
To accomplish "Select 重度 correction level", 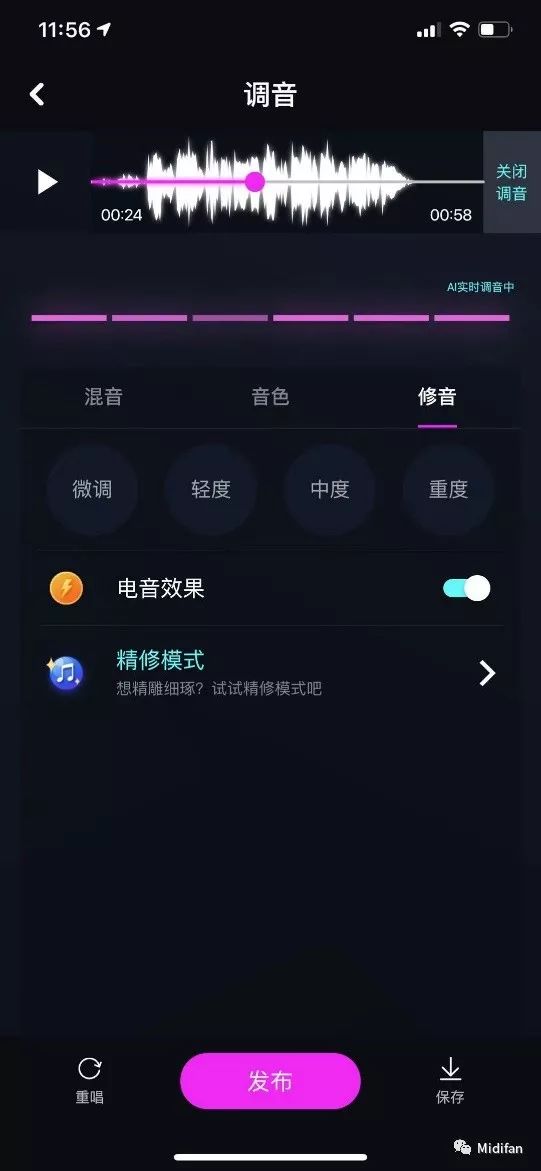I will pos(448,489).
